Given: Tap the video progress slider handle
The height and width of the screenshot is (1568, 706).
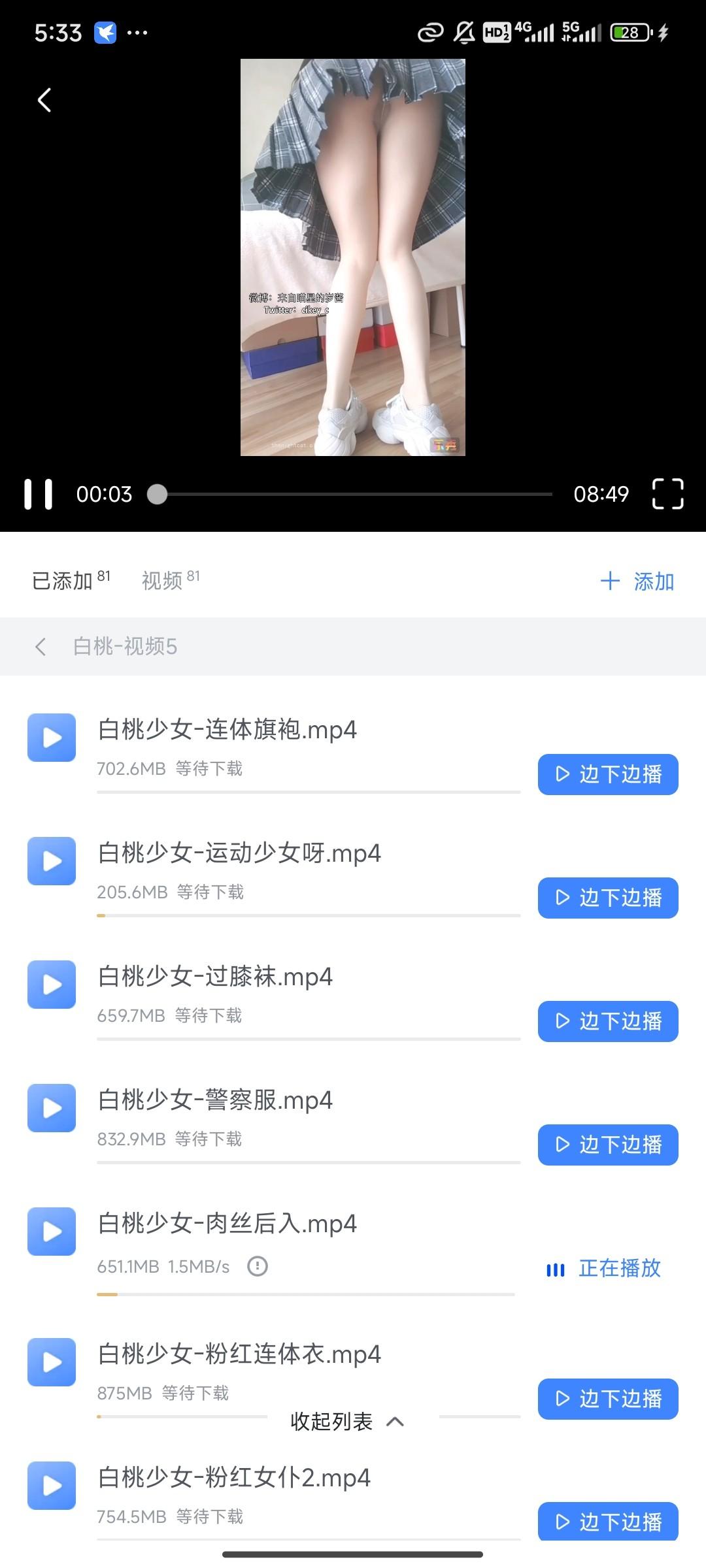Looking at the screenshot, I should (157, 495).
